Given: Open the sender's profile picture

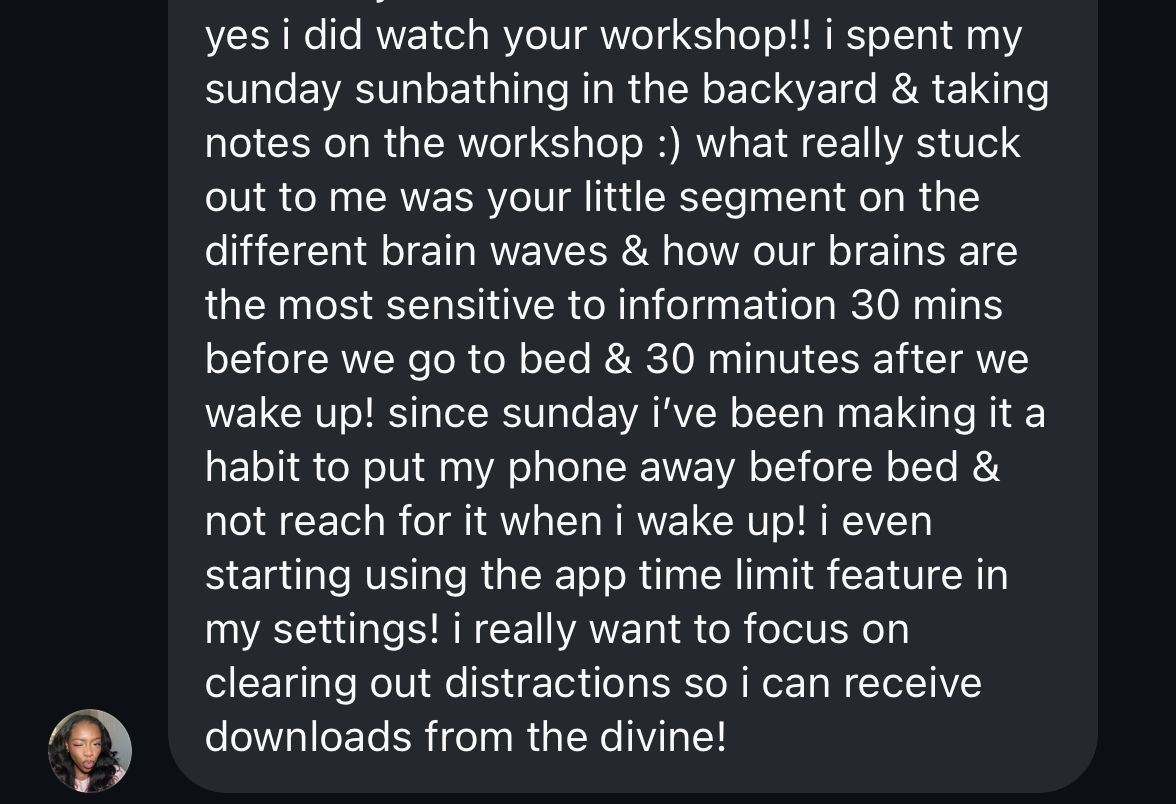Looking at the screenshot, I should [x=90, y=751].
